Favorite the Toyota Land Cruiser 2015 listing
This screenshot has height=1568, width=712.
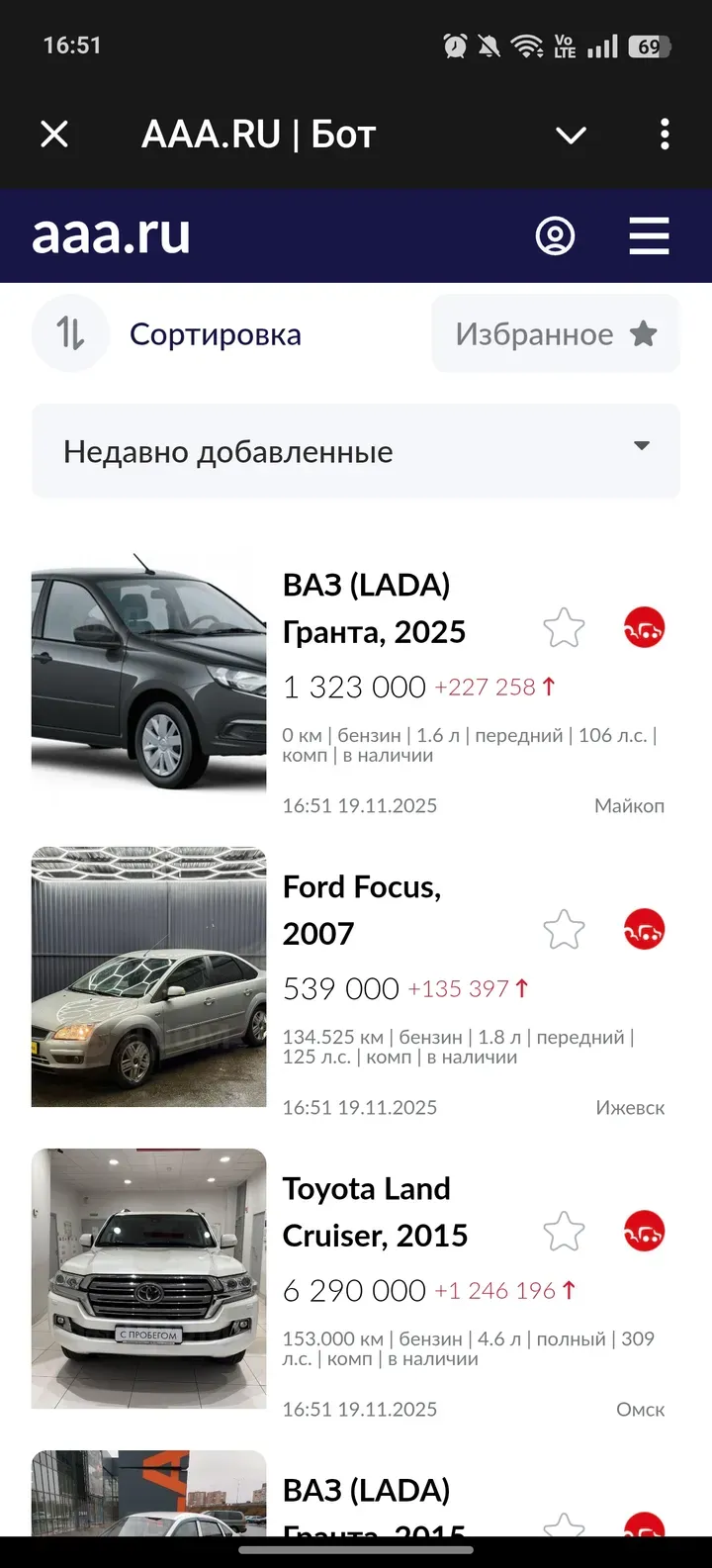[x=564, y=1232]
